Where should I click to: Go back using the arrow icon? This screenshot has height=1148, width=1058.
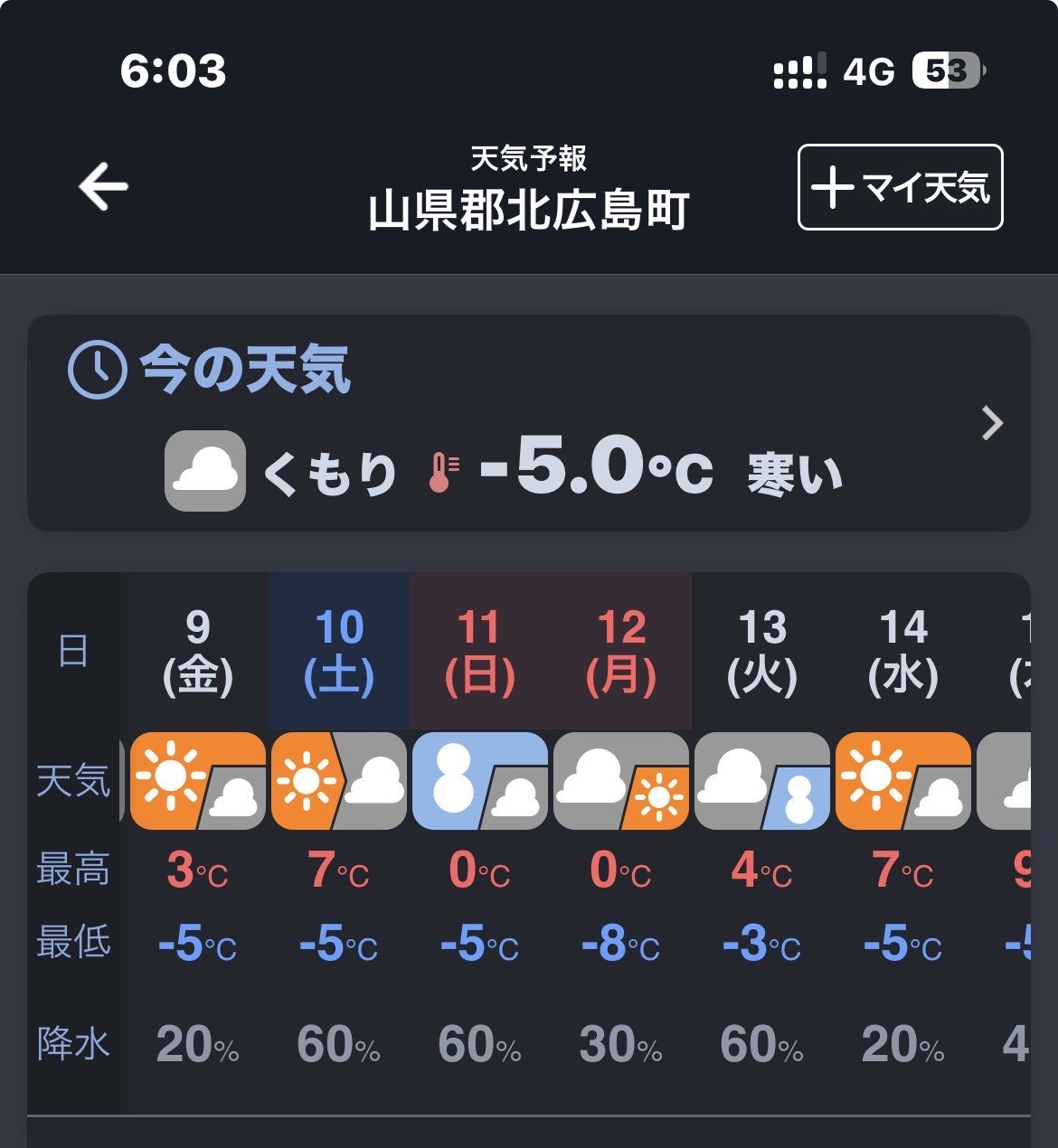pyautogui.click(x=103, y=187)
